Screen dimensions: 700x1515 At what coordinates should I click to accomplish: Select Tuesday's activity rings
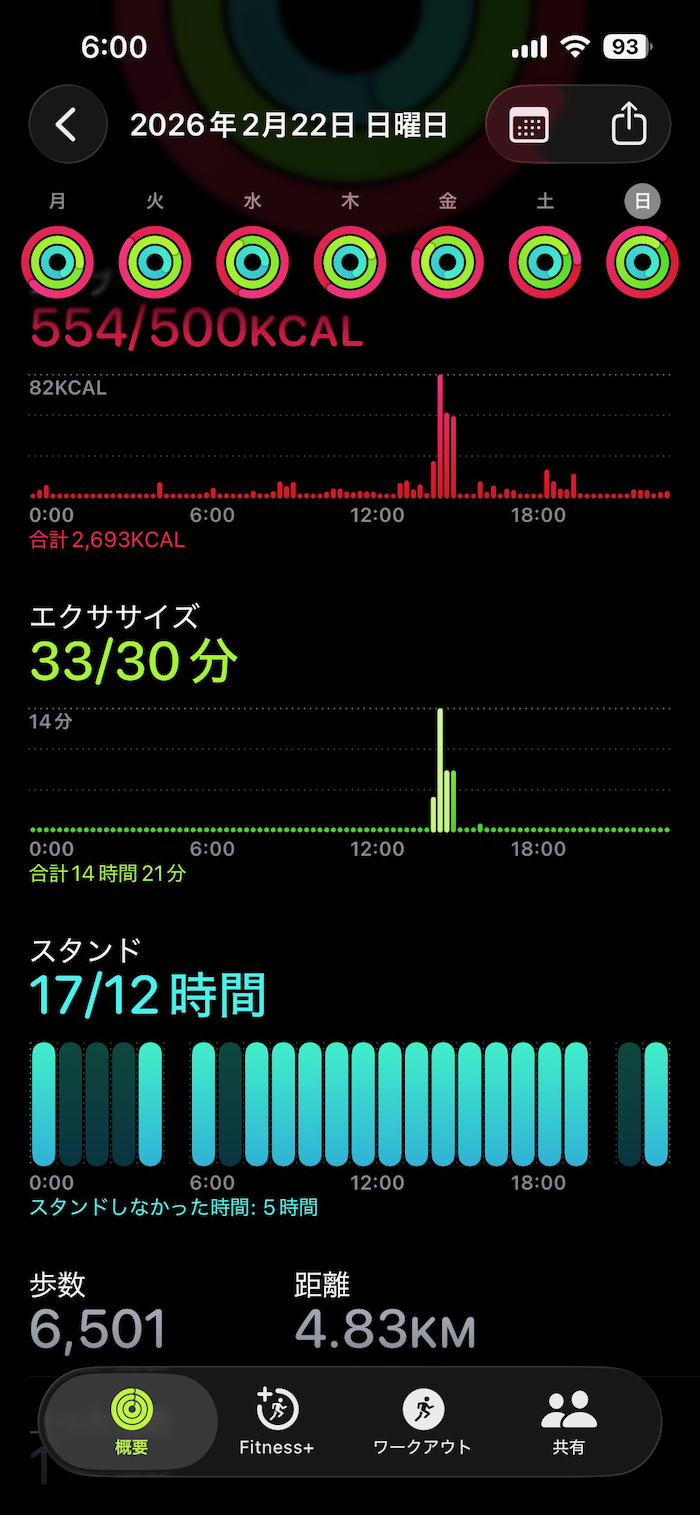155,262
